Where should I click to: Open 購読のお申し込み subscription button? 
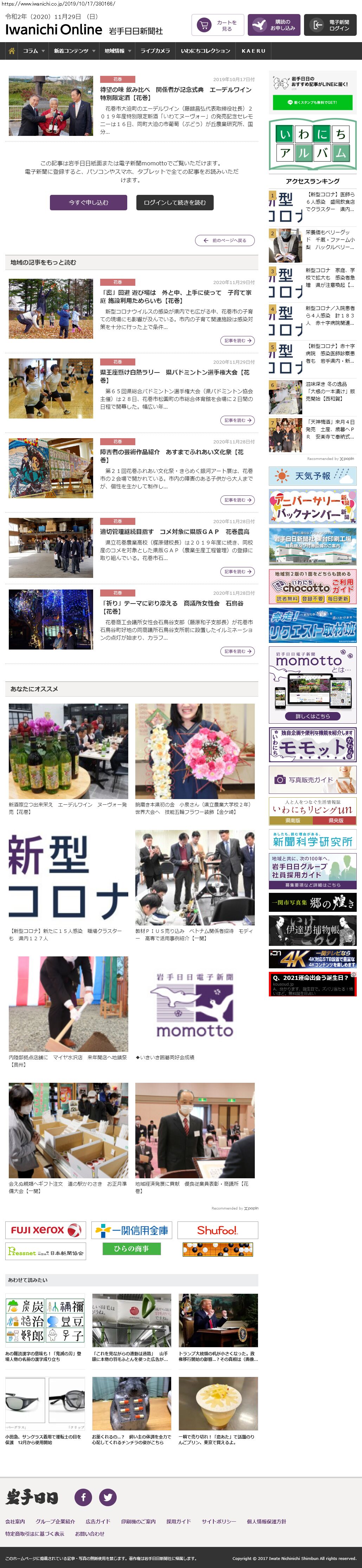(x=274, y=26)
